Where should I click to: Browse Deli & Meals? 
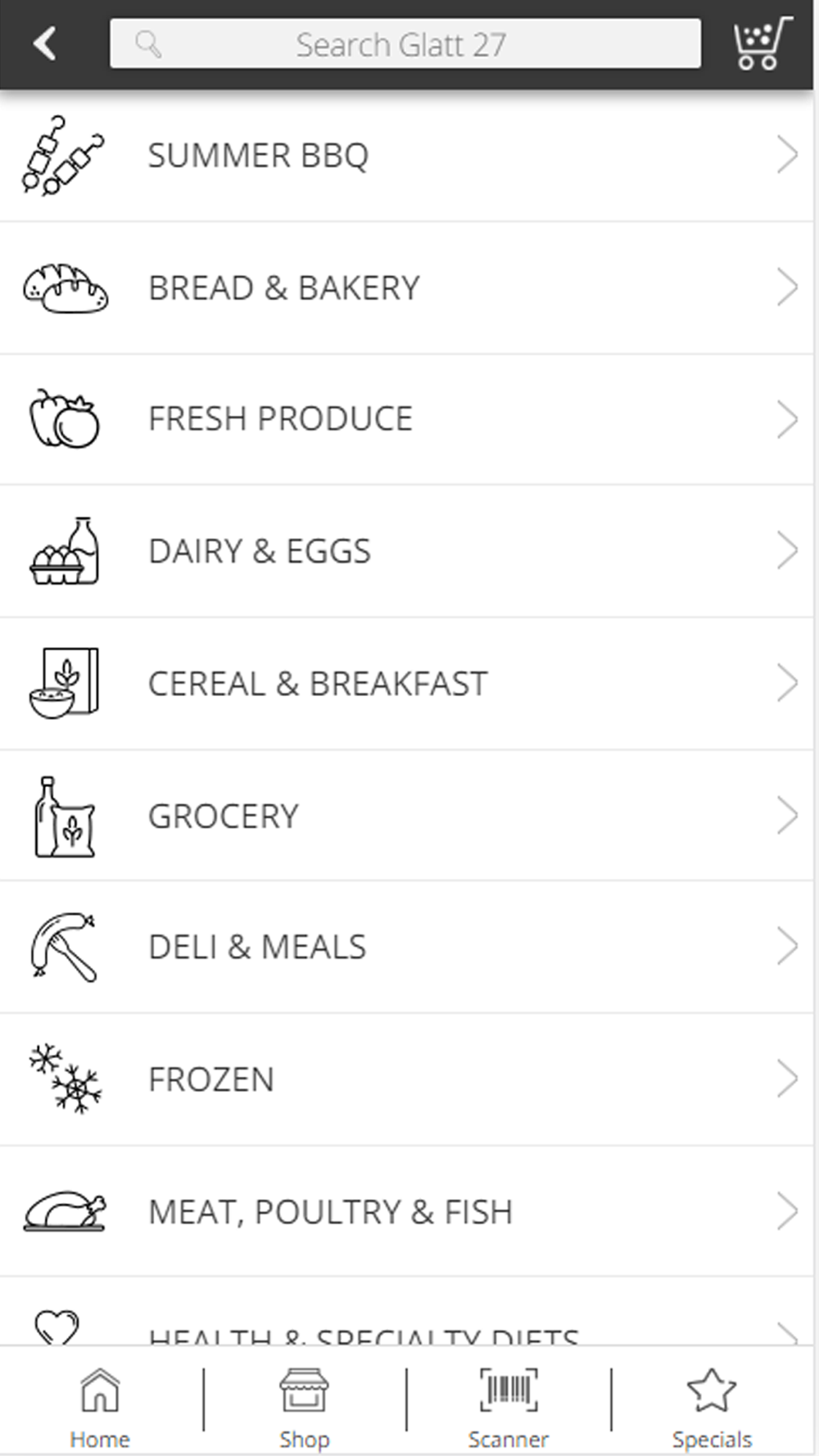(x=406, y=947)
